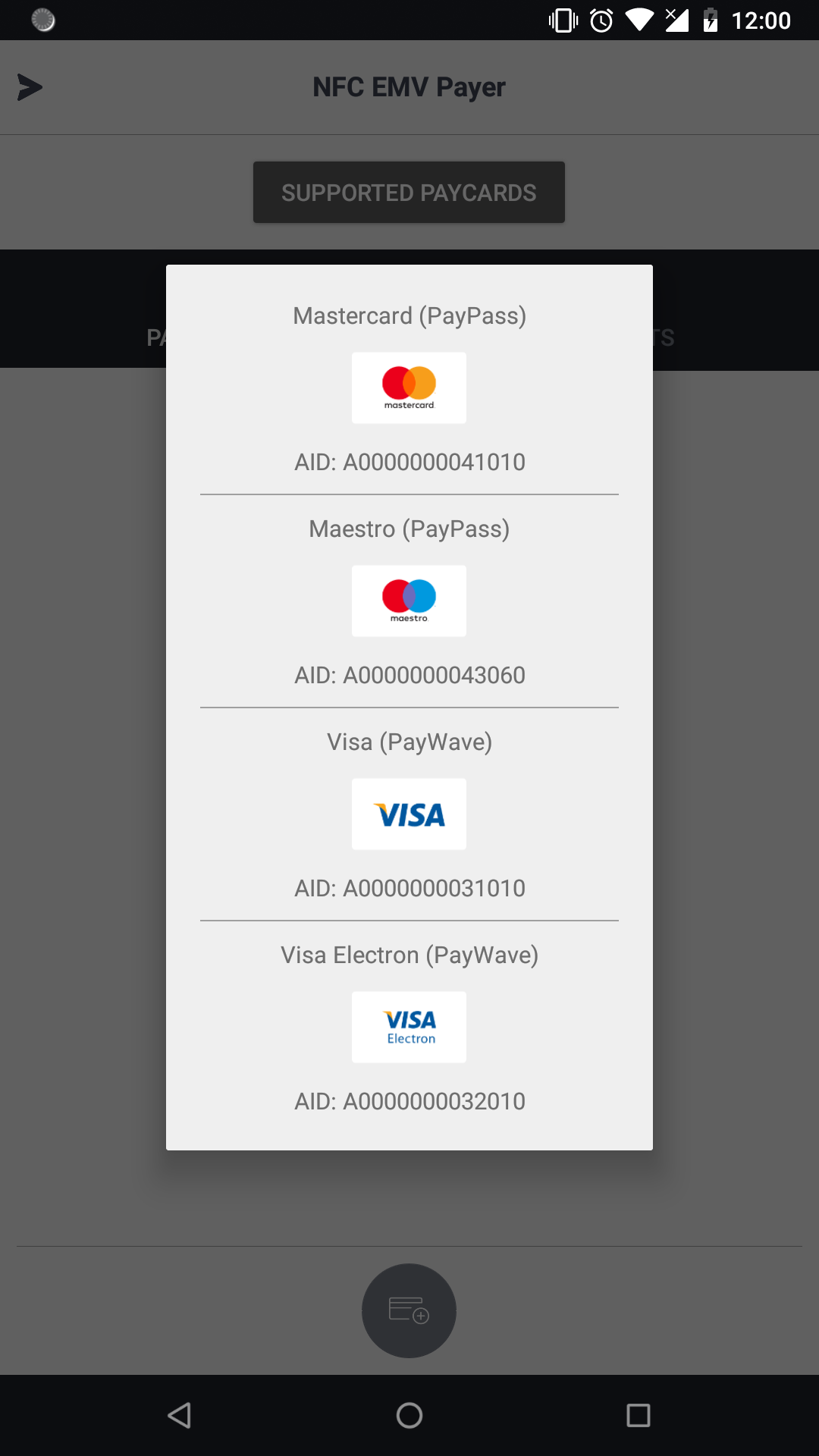Tap the send arrow icon
Screen dimensions: 819x1456
(x=30, y=87)
